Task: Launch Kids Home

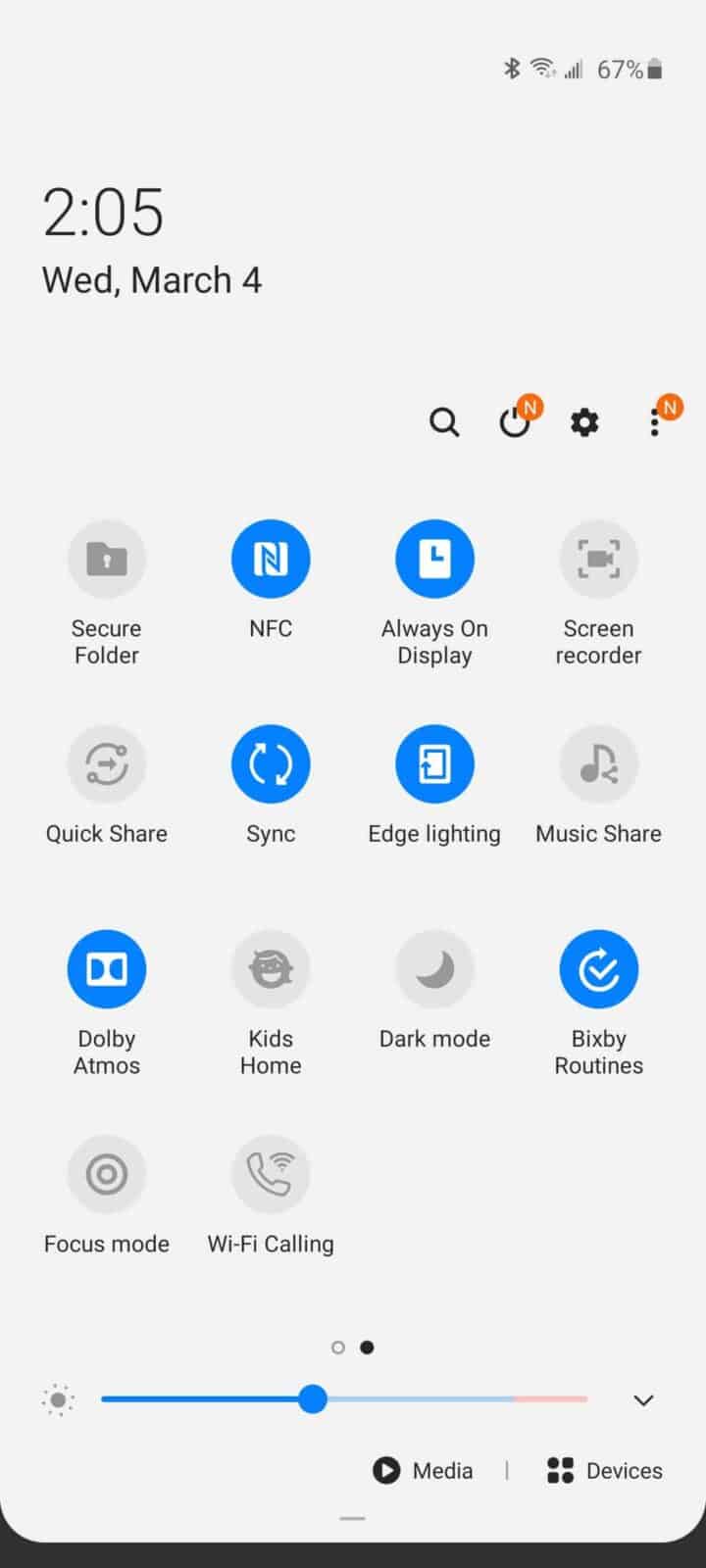Action: click(271, 969)
